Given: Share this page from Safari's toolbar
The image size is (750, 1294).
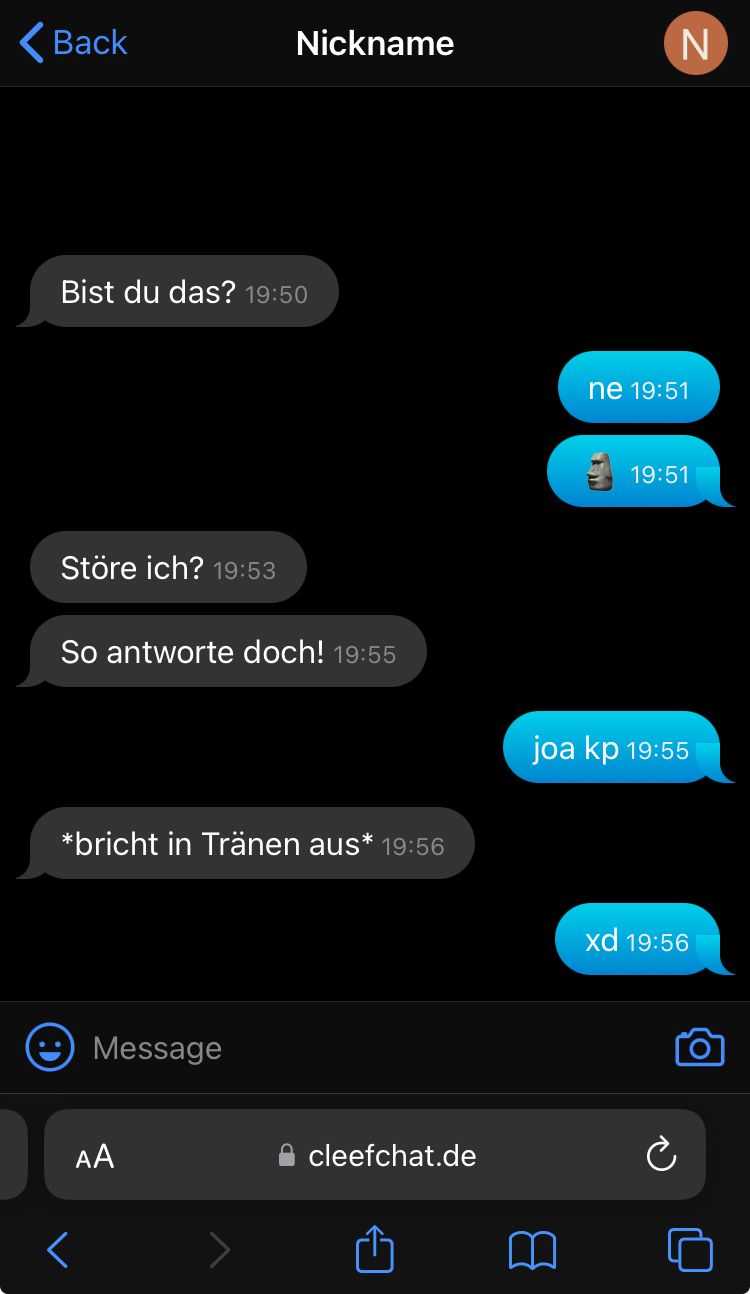Looking at the screenshot, I should click(x=375, y=1250).
